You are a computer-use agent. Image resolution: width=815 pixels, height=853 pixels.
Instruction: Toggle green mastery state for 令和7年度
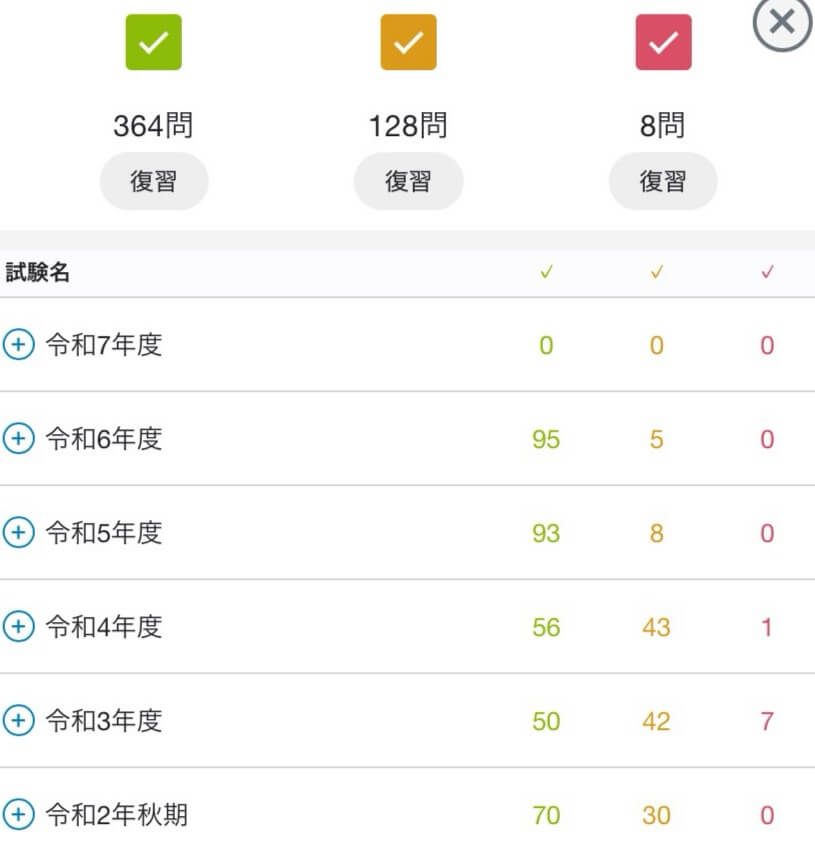(546, 345)
